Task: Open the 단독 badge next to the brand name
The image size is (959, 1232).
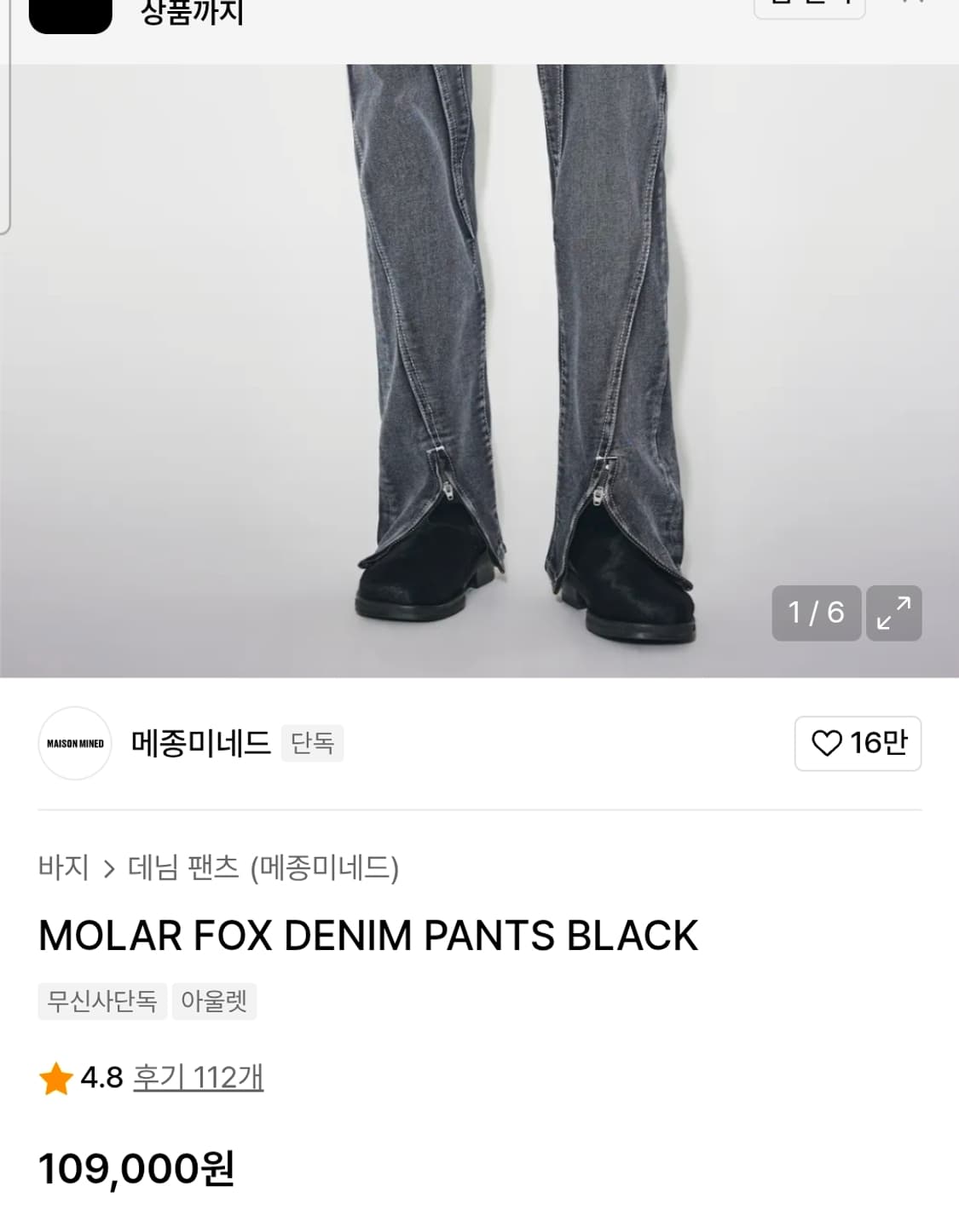Action: pos(312,743)
